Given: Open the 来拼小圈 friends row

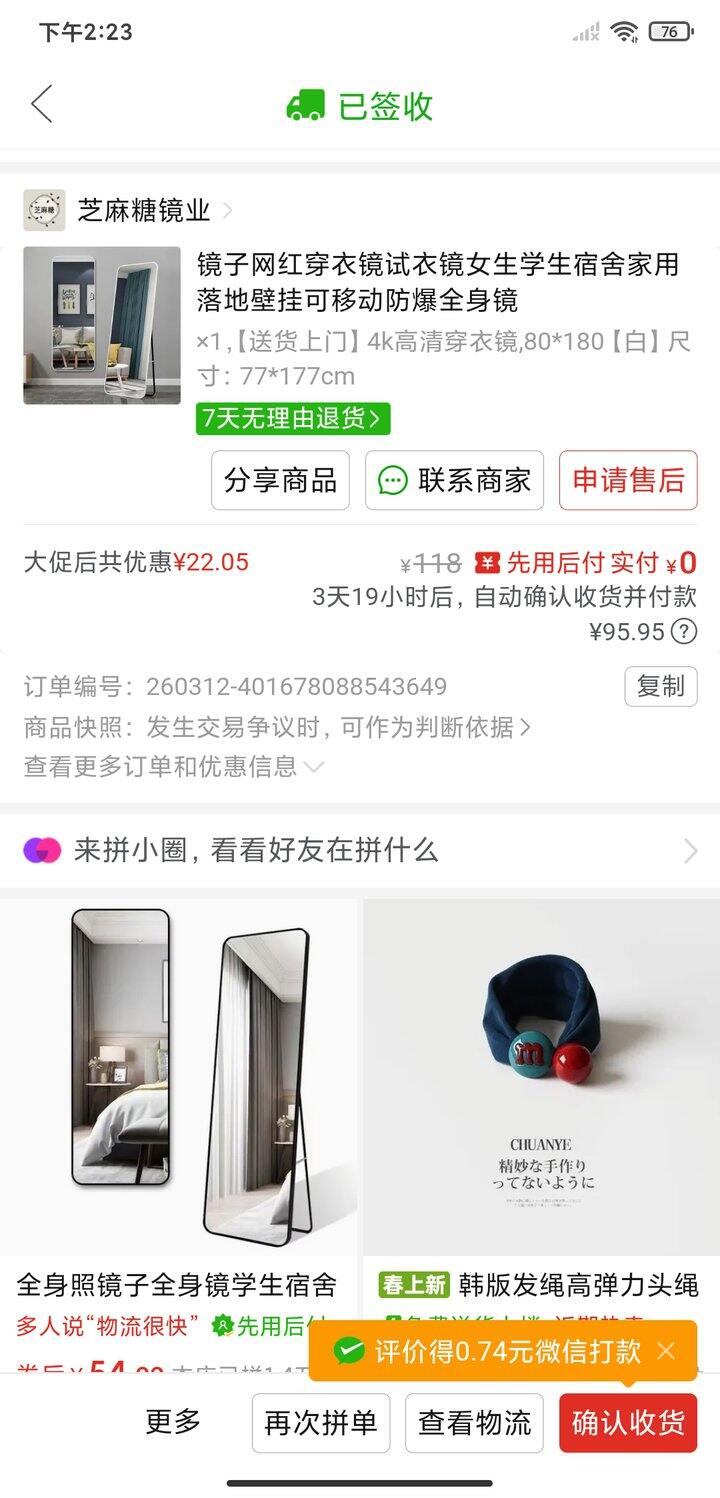Looking at the screenshot, I should click(360, 851).
